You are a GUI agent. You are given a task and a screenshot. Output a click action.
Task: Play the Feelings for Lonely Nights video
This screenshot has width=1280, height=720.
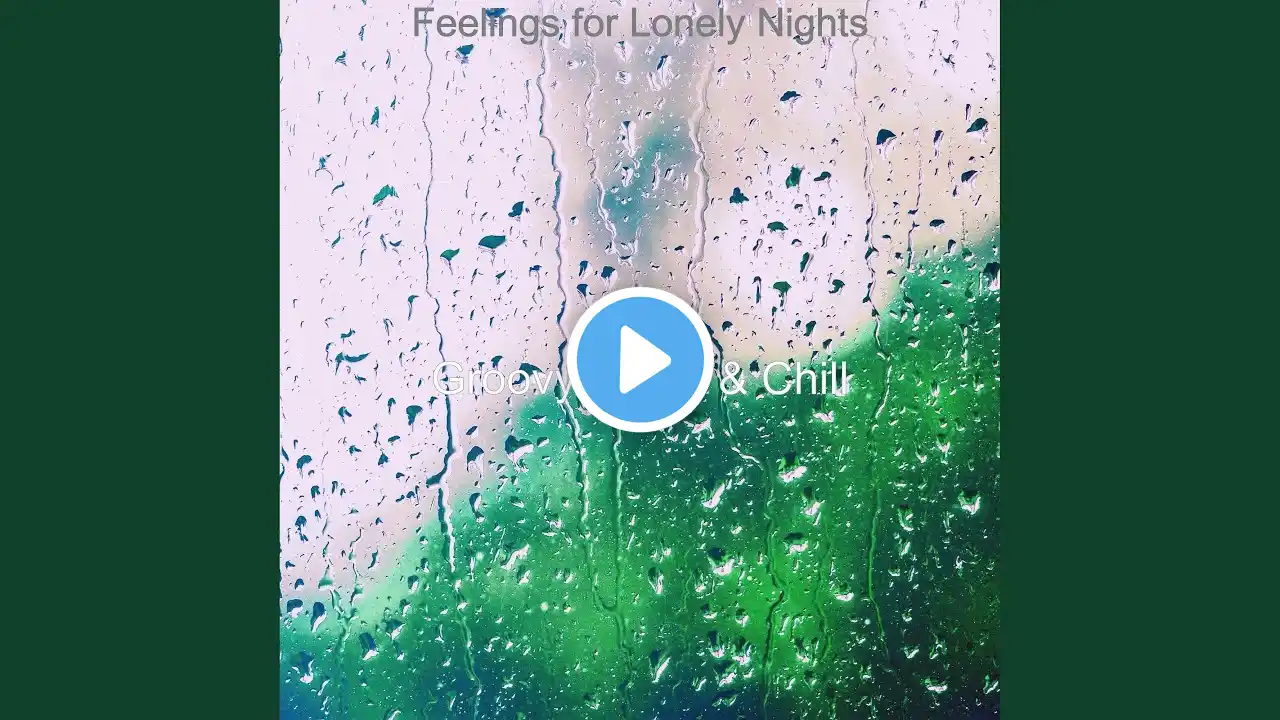tap(640, 360)
